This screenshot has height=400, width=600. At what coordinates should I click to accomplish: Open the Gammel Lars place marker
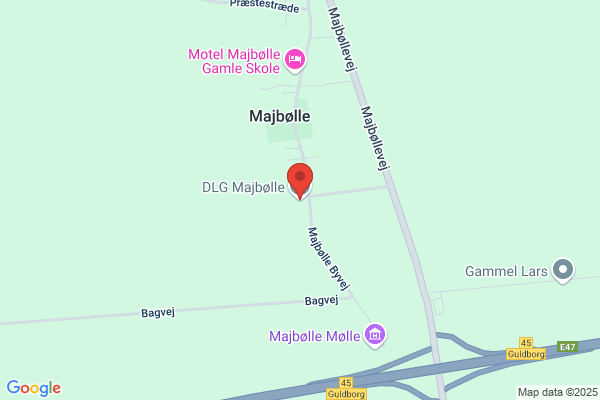pos(563,270)
